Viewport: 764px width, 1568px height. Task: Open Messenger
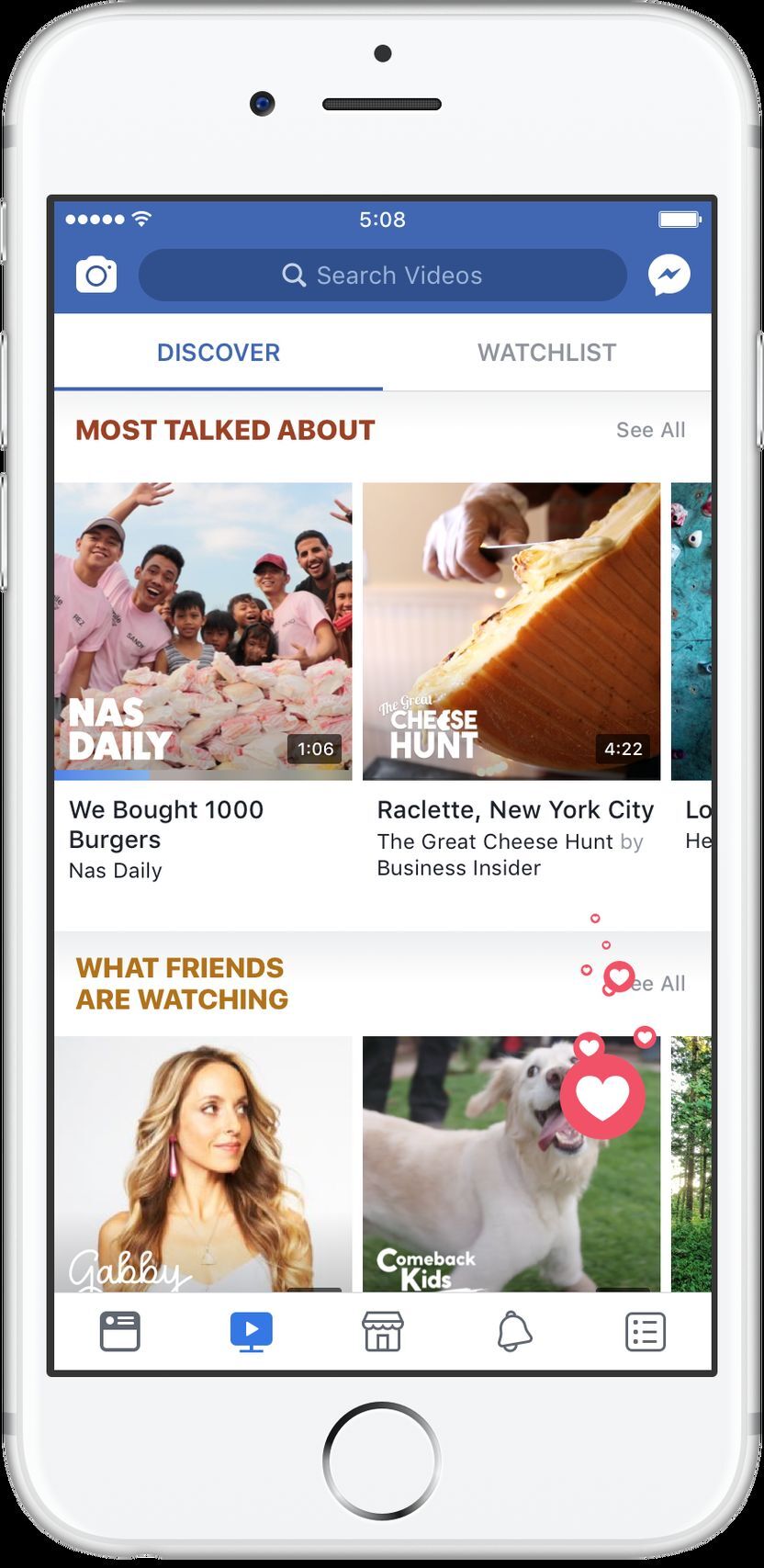click(x=668, y=275)
